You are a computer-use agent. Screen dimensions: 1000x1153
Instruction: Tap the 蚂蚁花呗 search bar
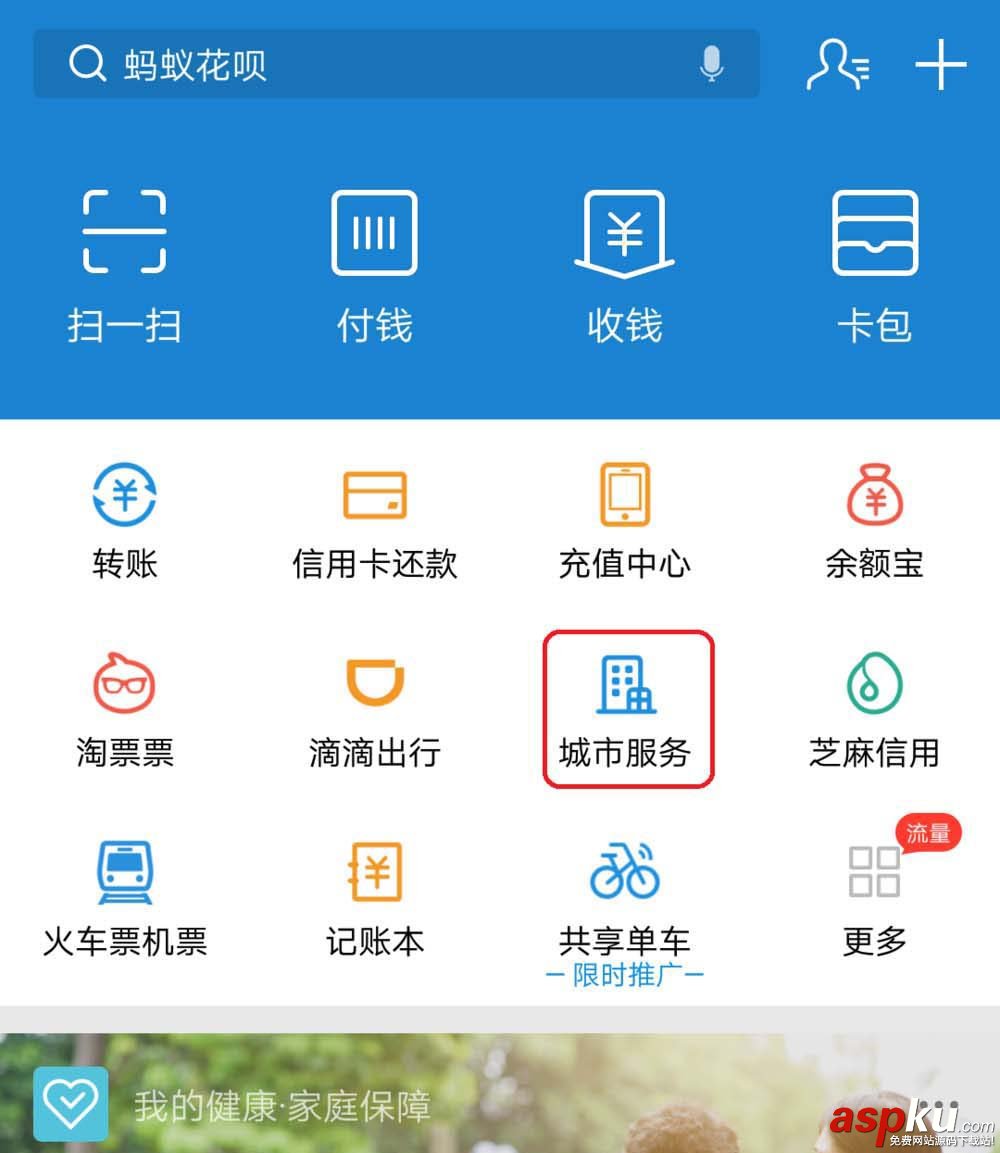click(300, 64)
